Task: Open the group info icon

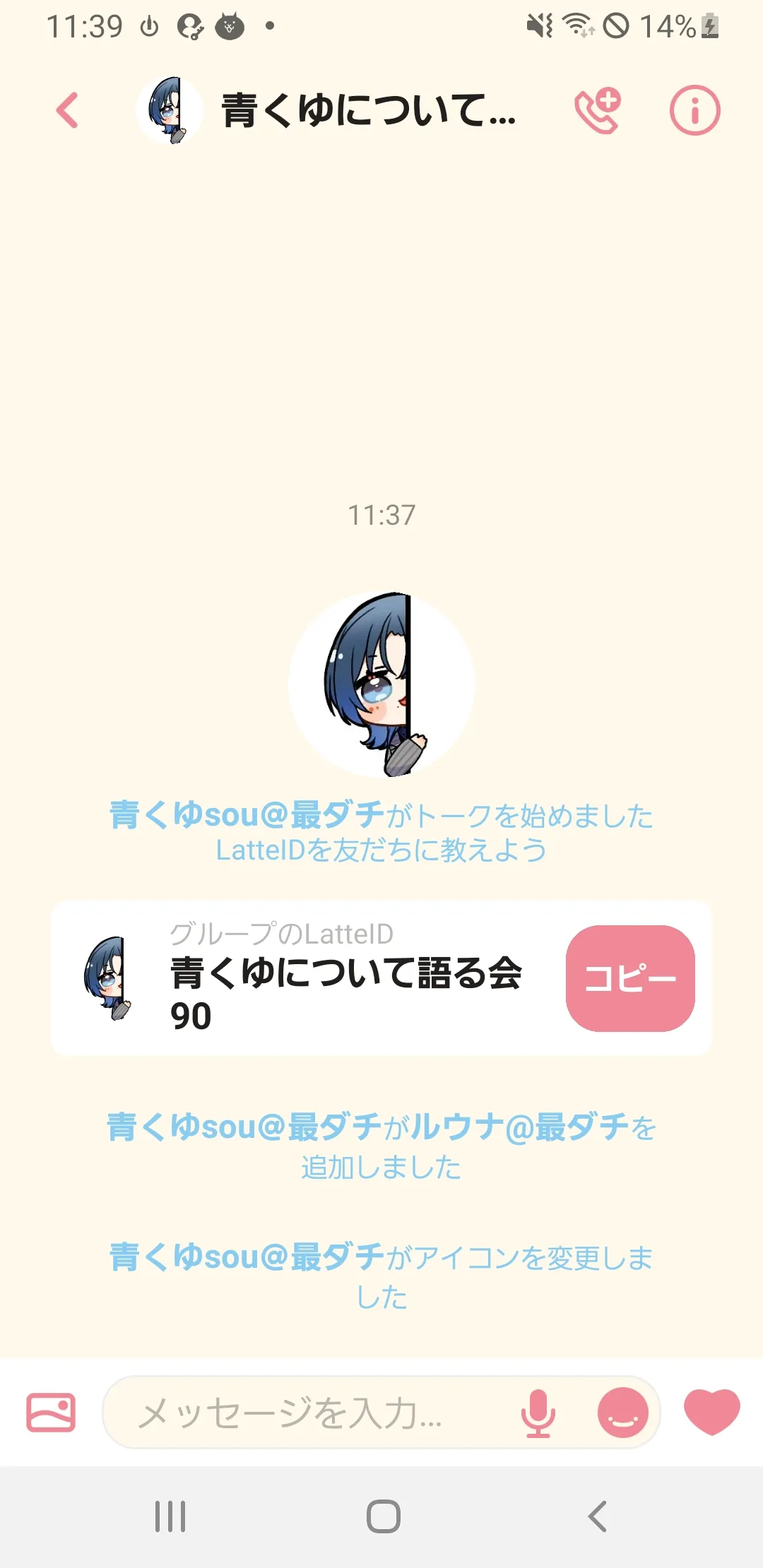Action: [694, 110]
